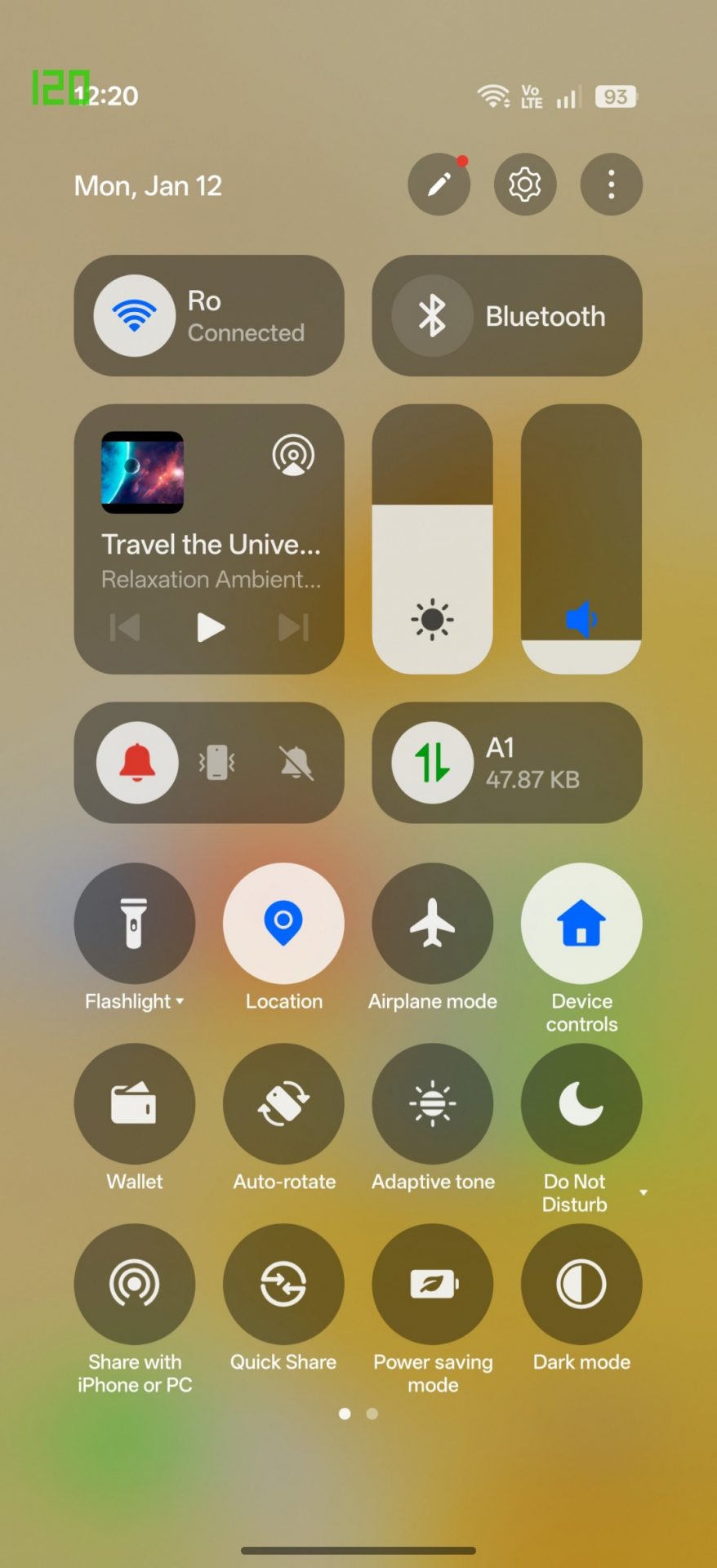Enable Adaptive tone

pyautogui.click(x=432, y=1103)
